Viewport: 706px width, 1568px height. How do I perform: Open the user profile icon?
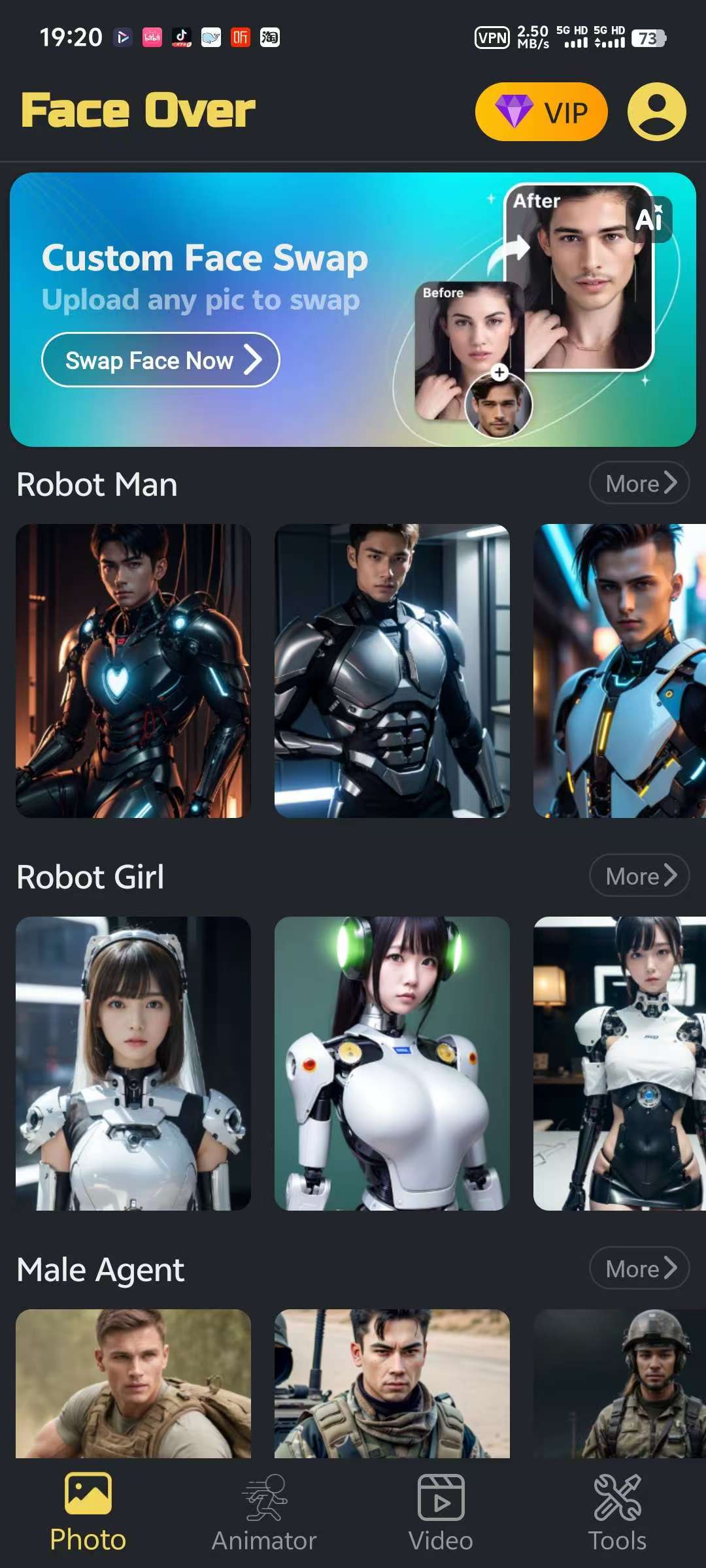click(x=656, y=112)
